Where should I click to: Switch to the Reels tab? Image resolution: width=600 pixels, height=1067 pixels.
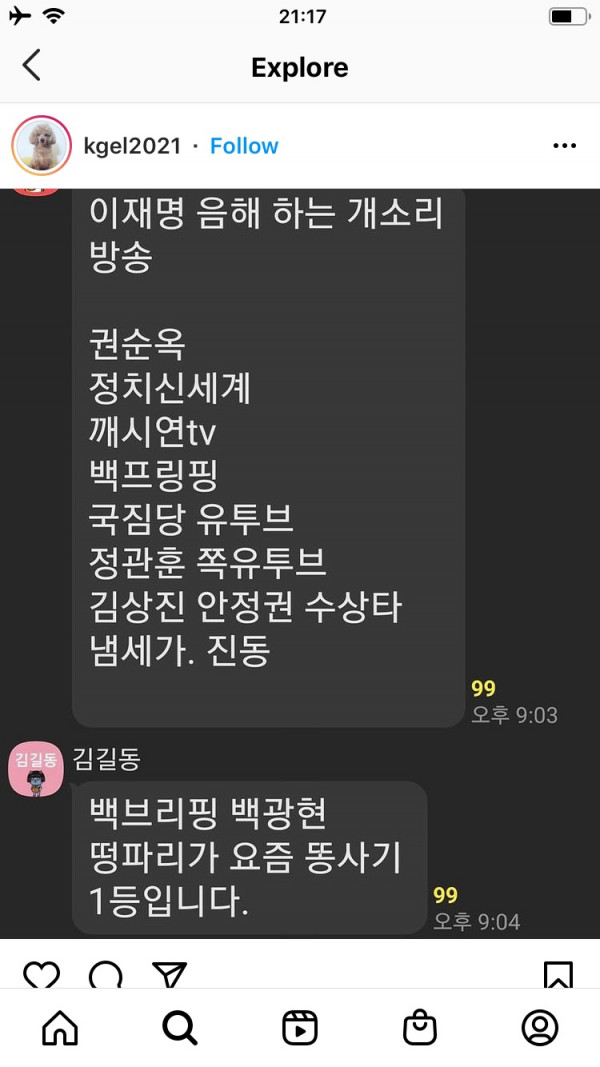(300, 1027)
